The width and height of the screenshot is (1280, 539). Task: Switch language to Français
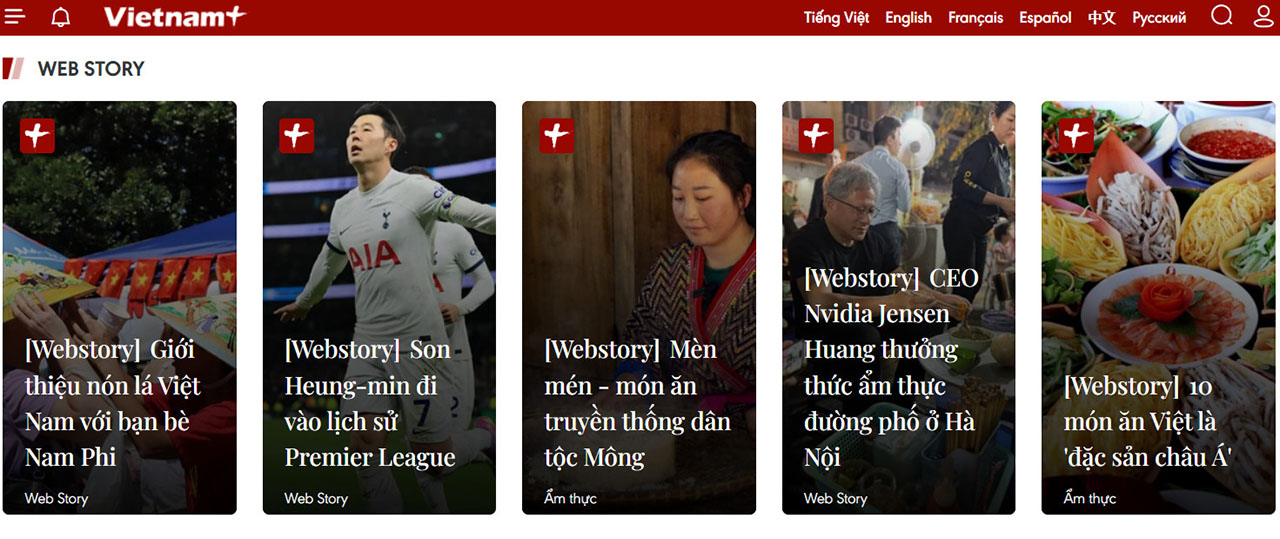point(975,18)
